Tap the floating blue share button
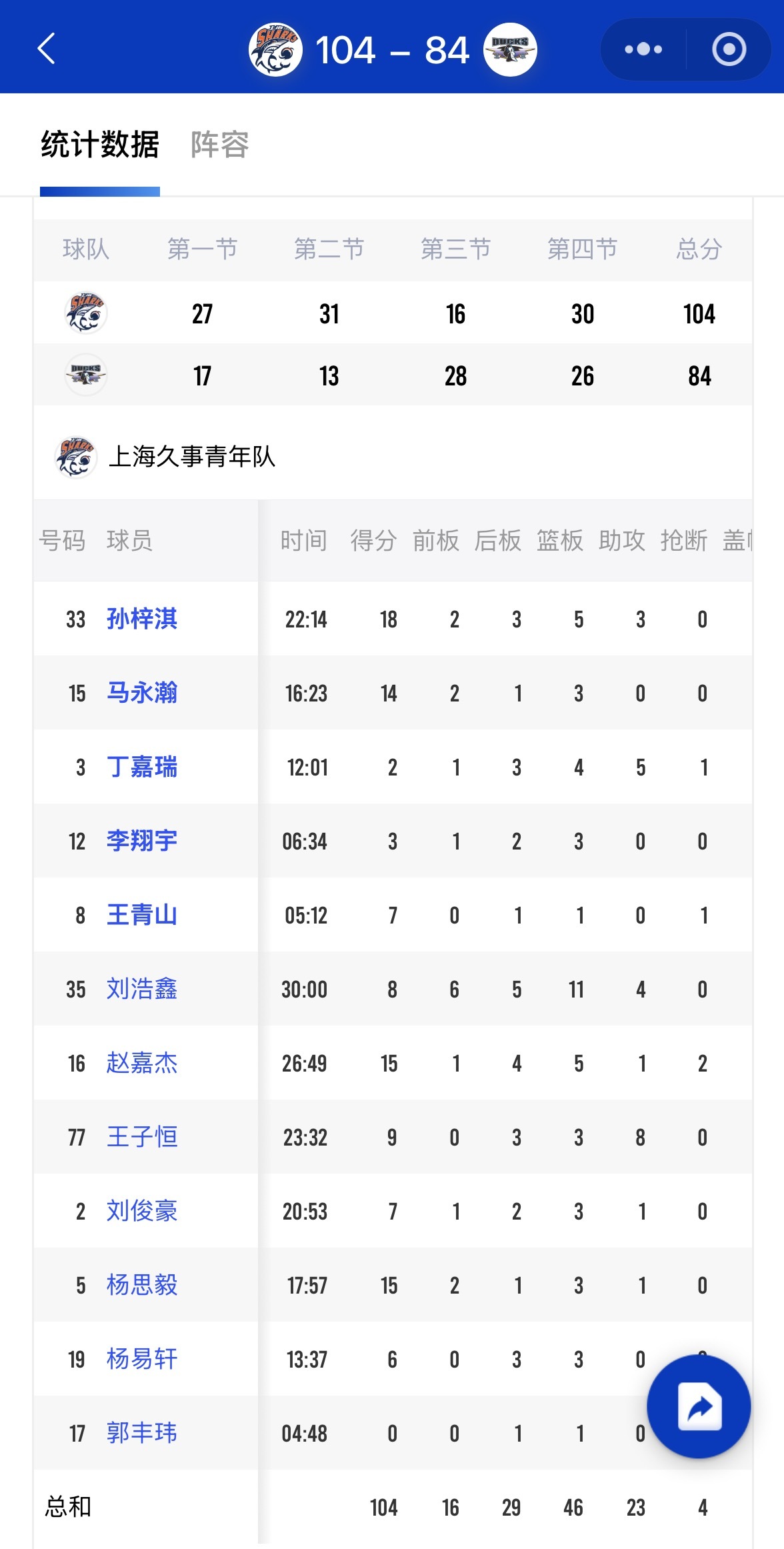784x1549 pixels. point(697,1405)
